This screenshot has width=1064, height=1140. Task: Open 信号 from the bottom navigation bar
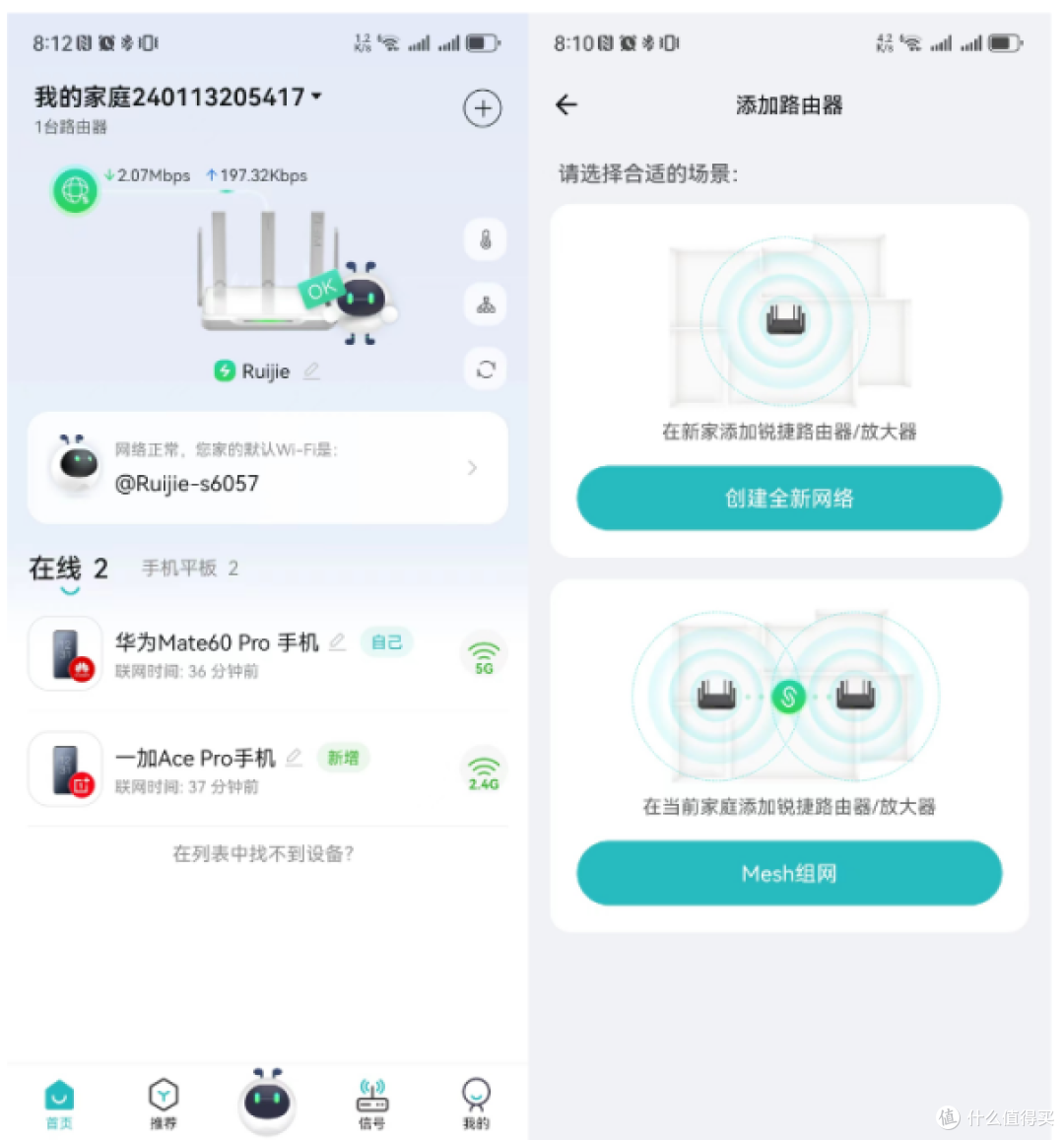[x=371, y=1097]
